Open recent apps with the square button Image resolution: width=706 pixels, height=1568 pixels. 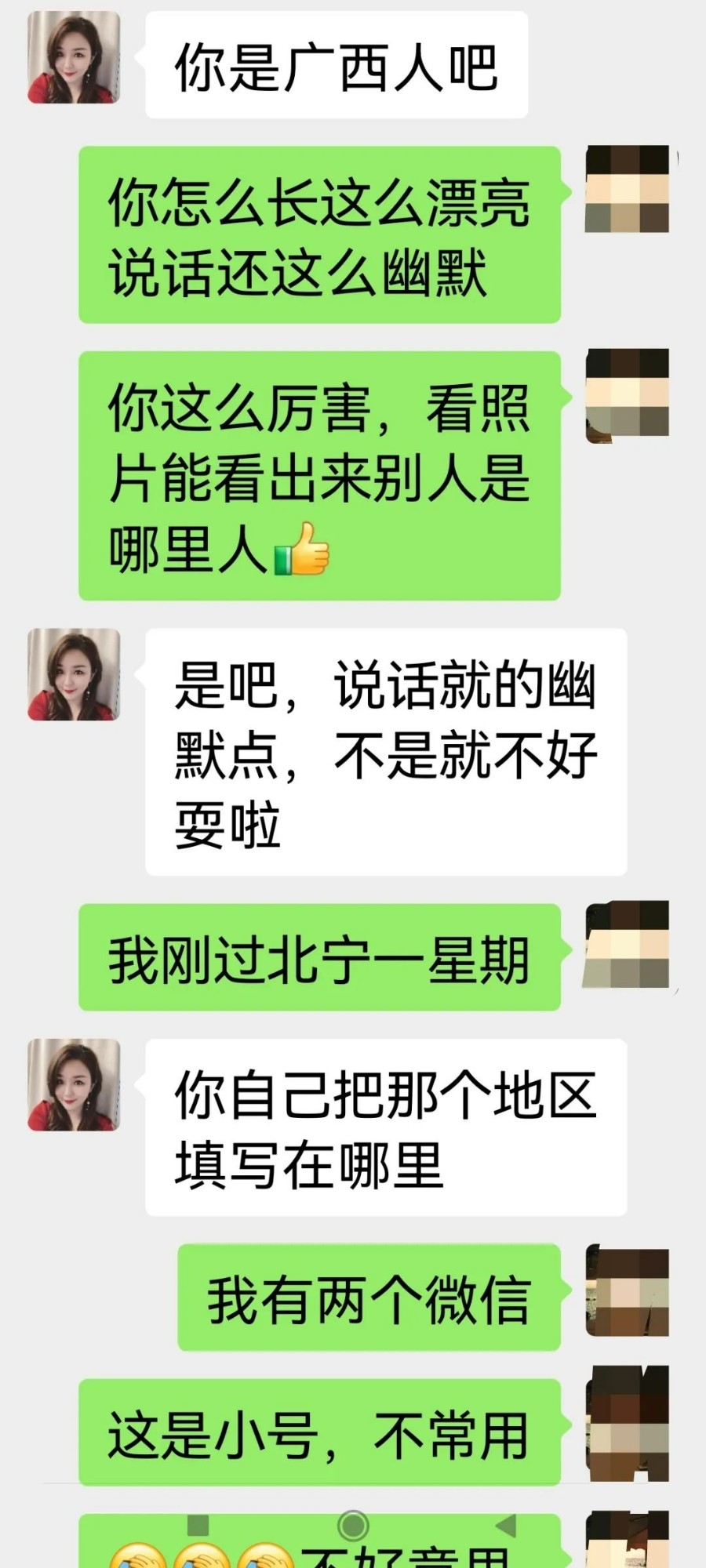pyautogui.click(x=198, y=1525)
